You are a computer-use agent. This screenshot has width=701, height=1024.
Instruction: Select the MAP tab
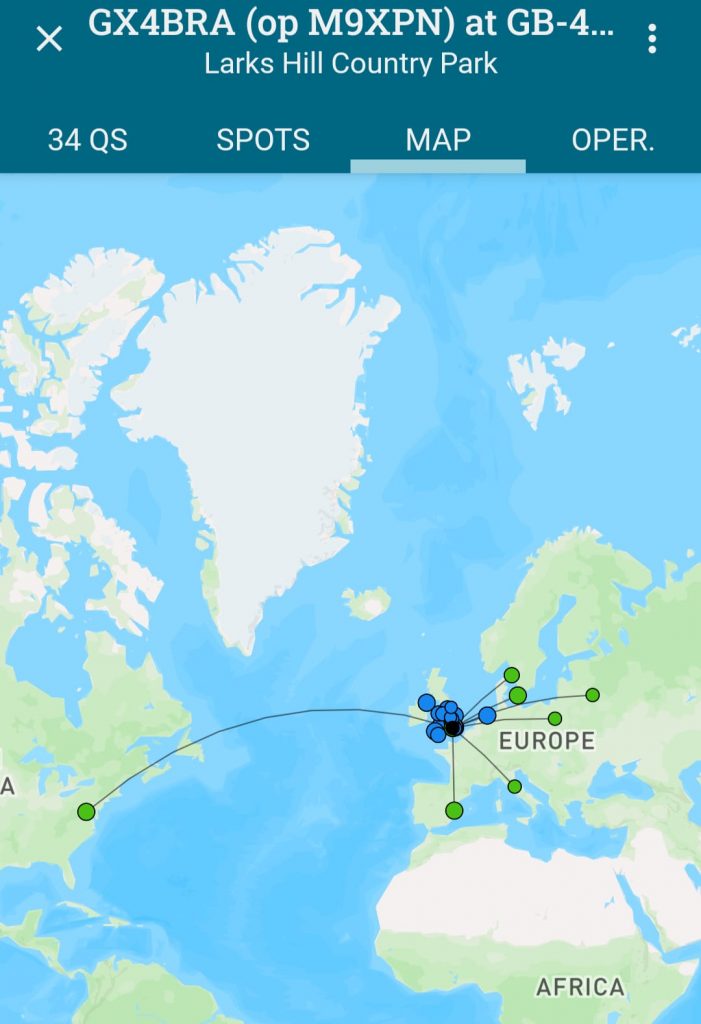[x=438, y=140]
